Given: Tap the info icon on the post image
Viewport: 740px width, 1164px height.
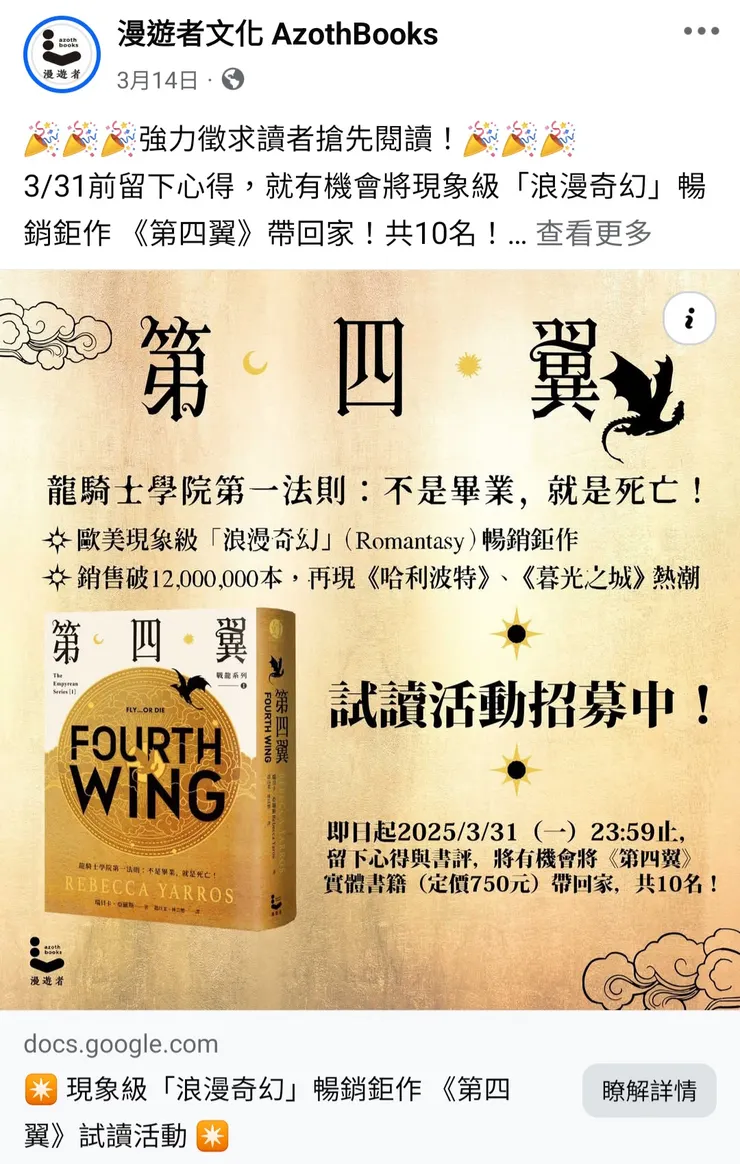Looking at the screenshot, I should click(689, 320).
